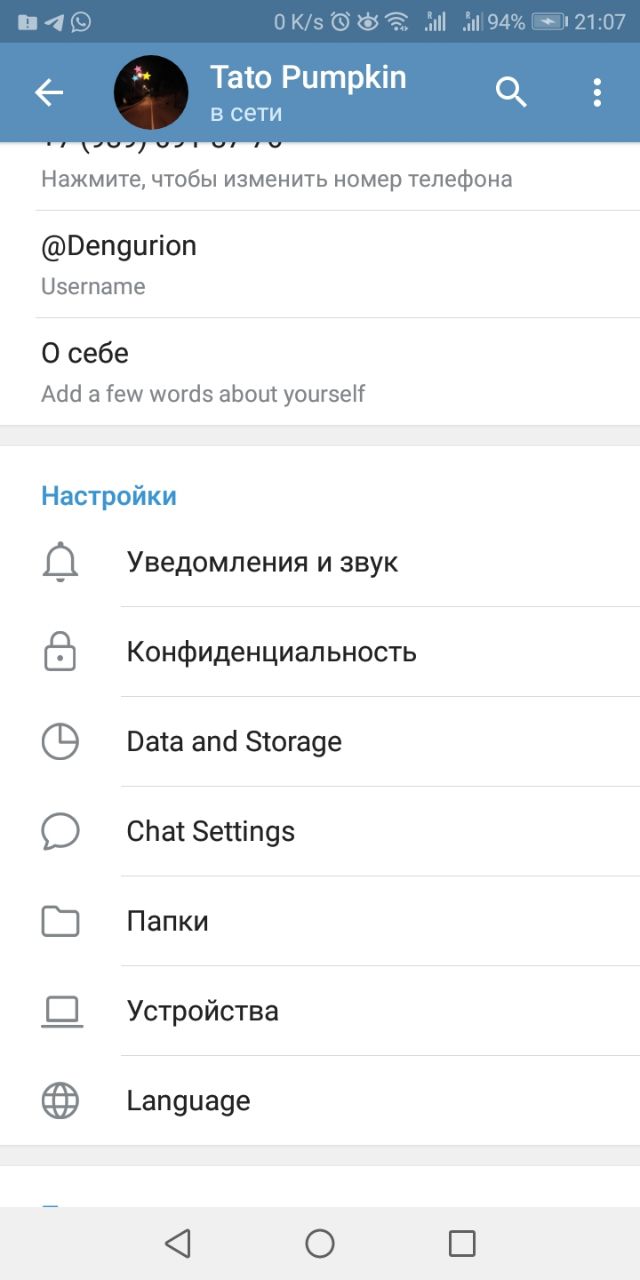Tap the system home button

pyautogui.click(x=320, y=1243)
